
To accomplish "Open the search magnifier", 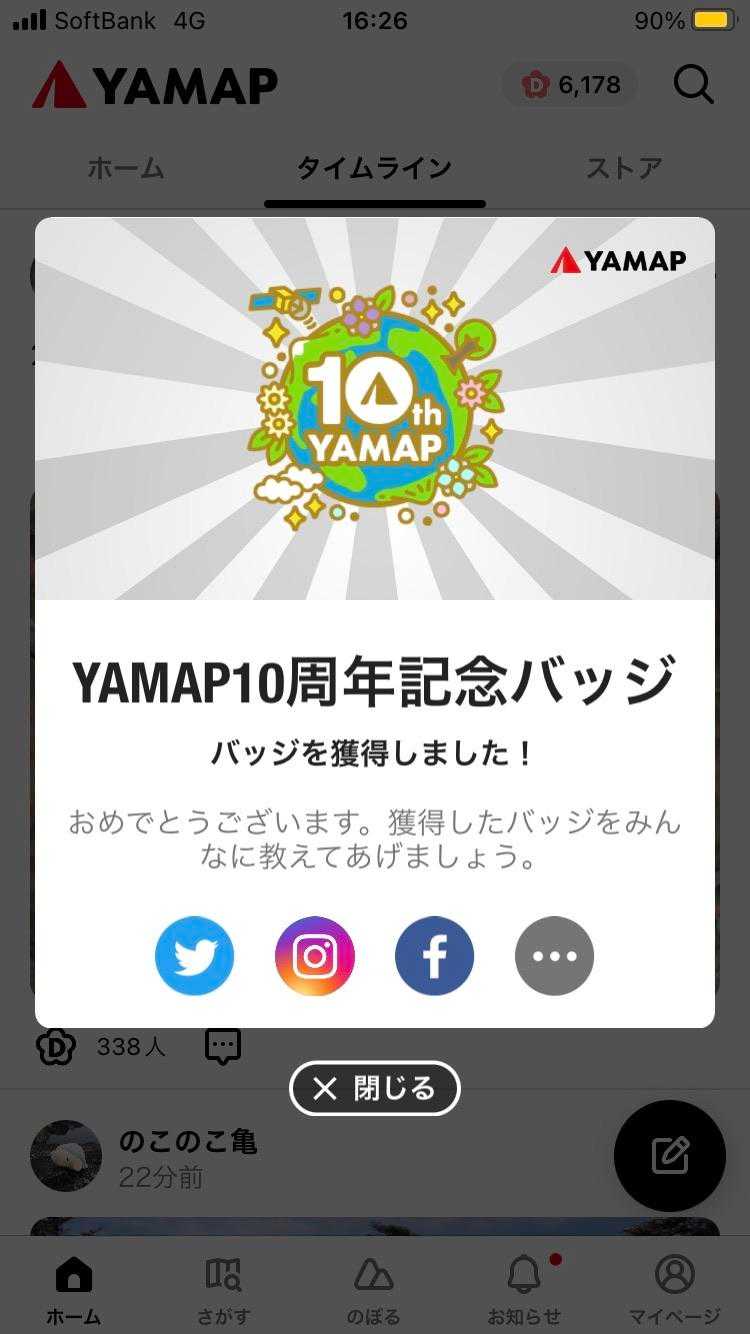I will pos(693,85).
